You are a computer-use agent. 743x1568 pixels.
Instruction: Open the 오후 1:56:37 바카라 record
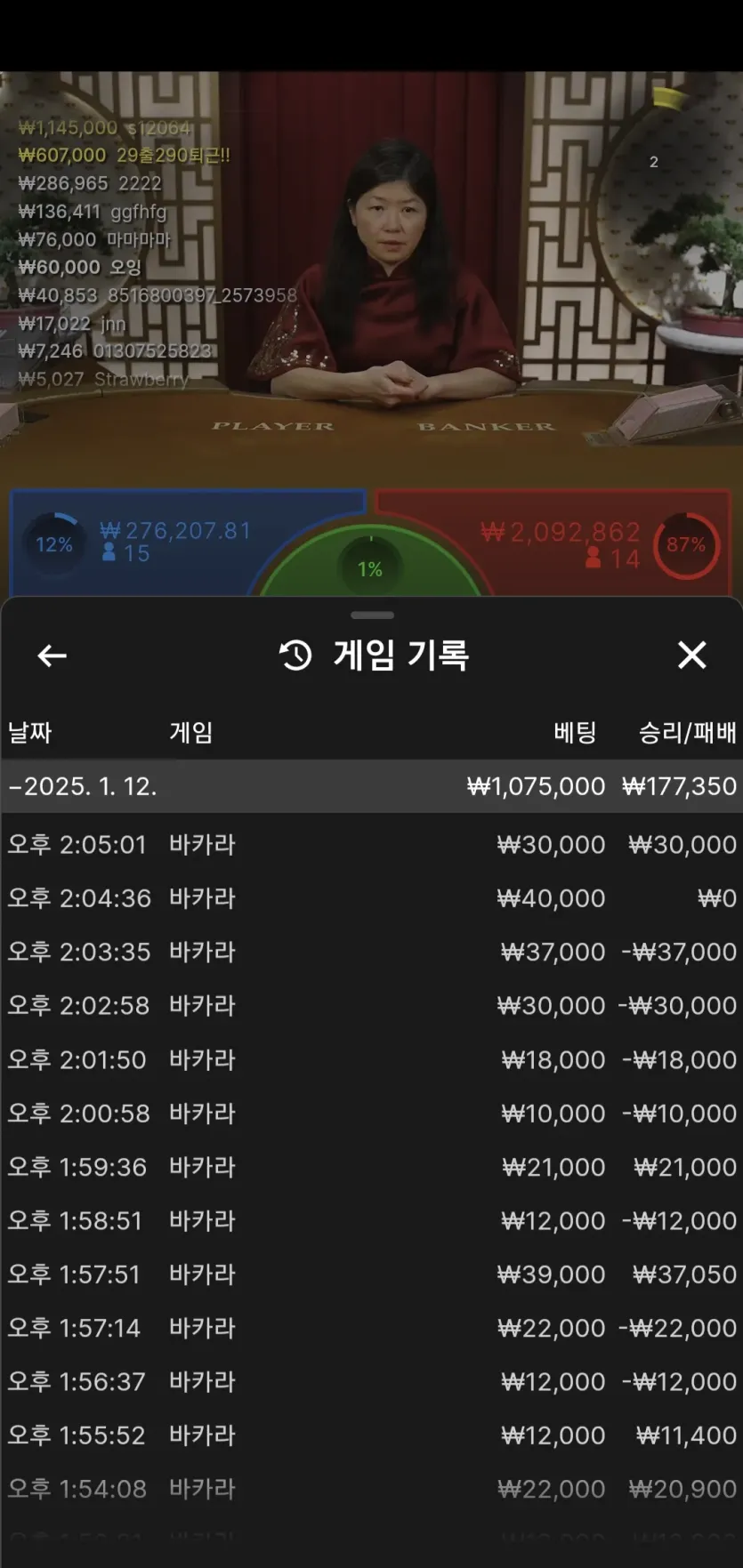(x=371, y=1381)
